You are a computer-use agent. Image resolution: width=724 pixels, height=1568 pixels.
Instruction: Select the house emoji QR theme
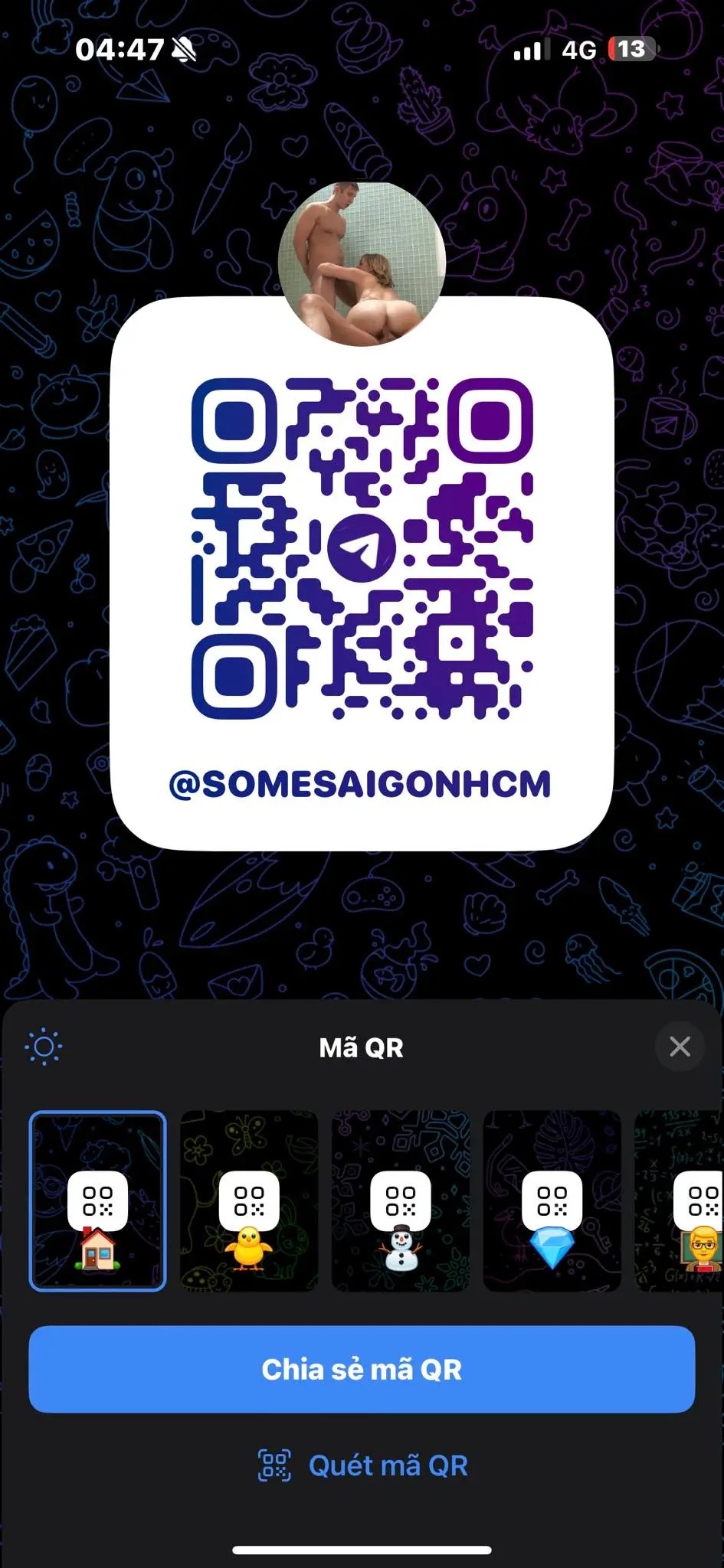click(x=97, y=1200)
